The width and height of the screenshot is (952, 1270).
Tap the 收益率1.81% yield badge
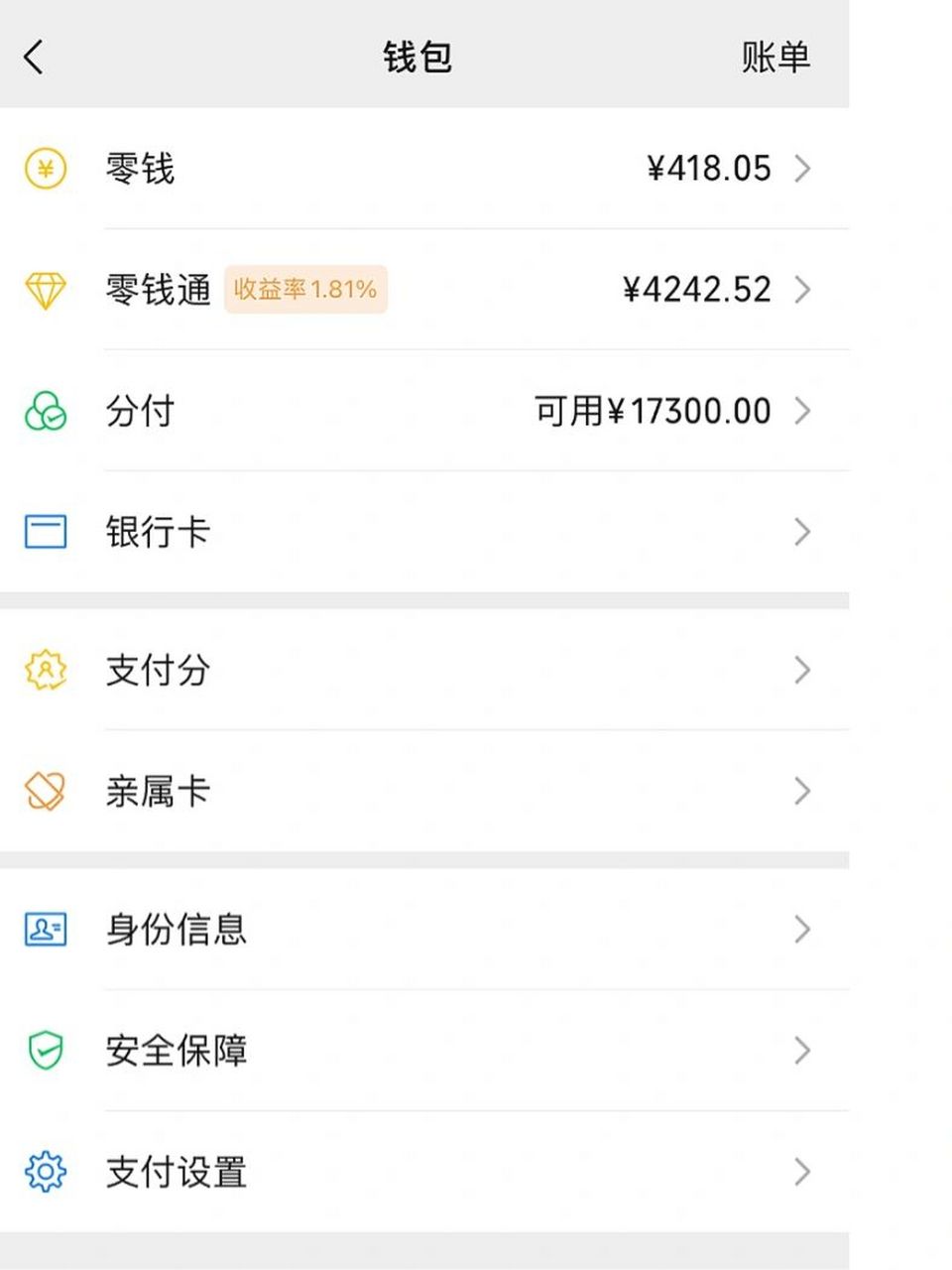[304, 290]
